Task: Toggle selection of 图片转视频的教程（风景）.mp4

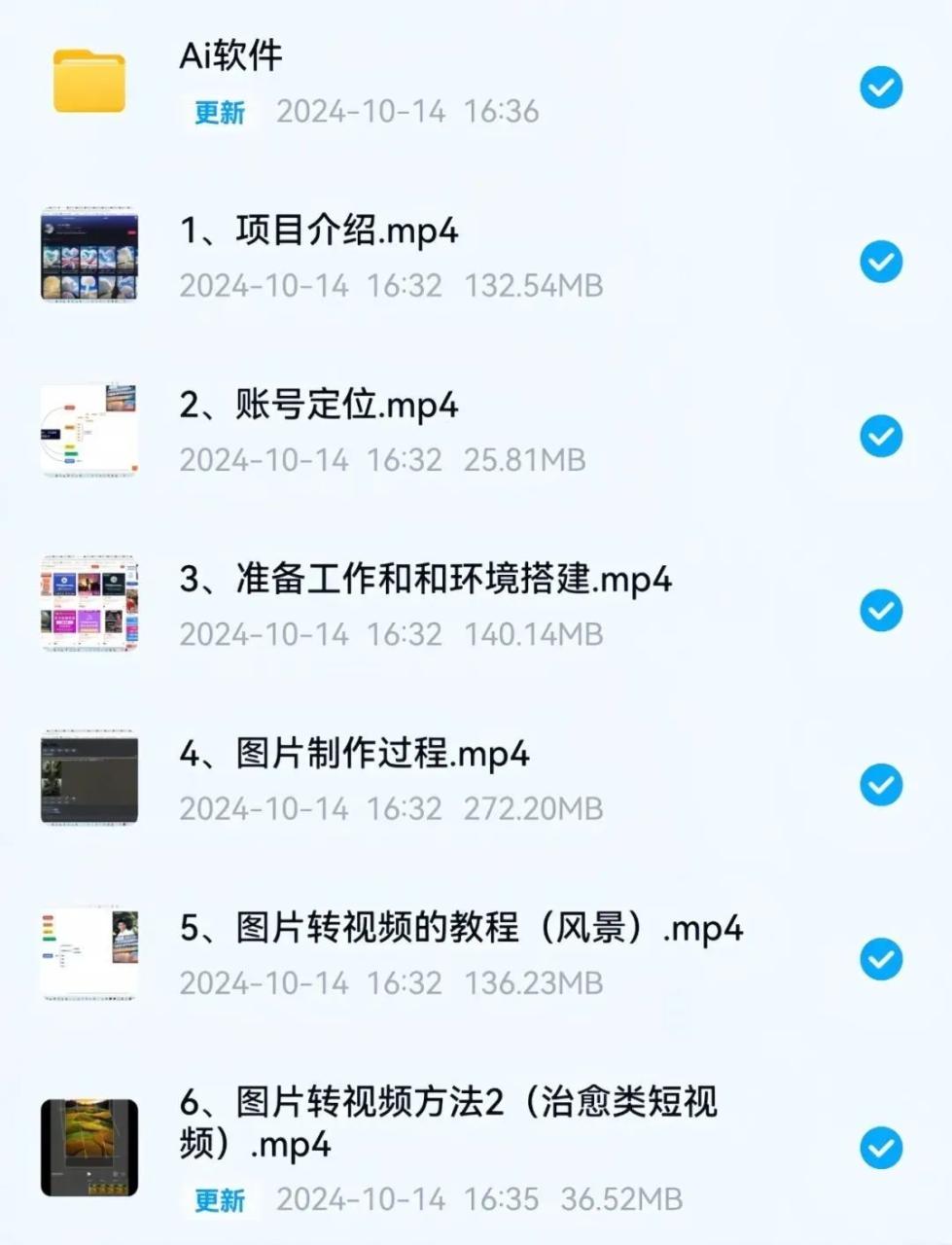Action: click(x=881, y=959)
